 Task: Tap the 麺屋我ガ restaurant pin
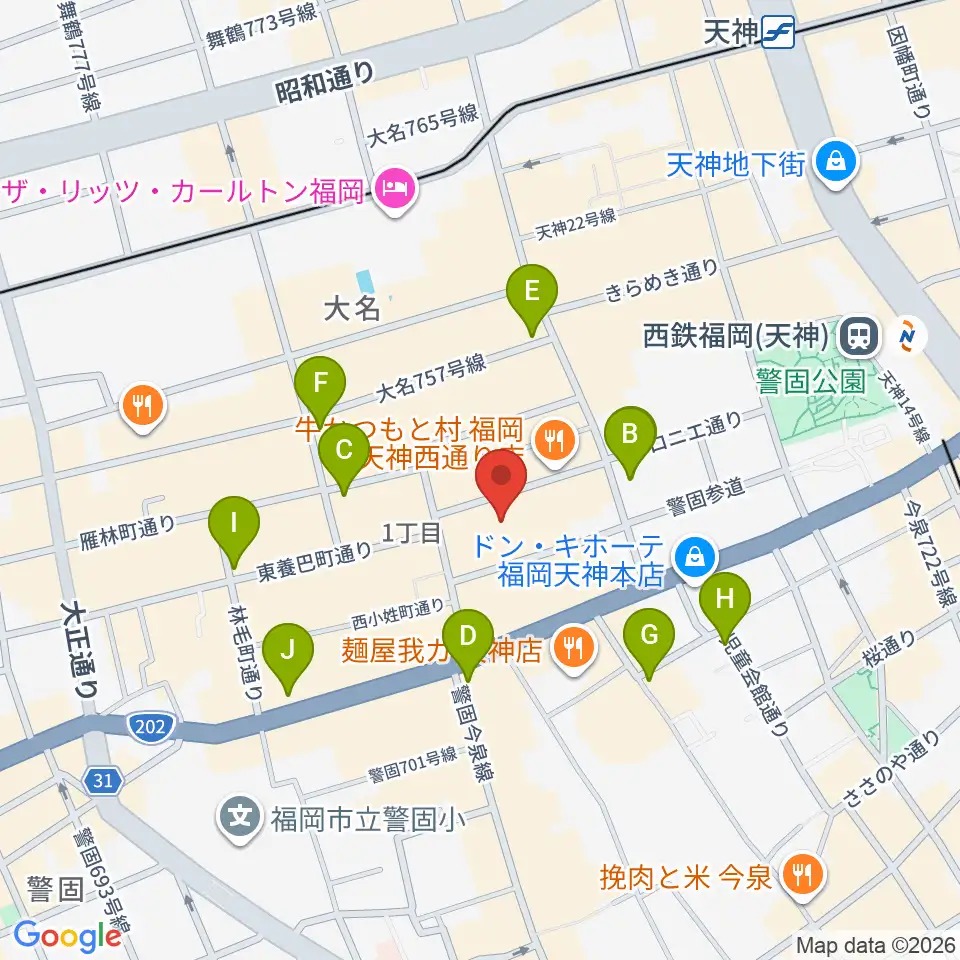(x=573, y=648)
